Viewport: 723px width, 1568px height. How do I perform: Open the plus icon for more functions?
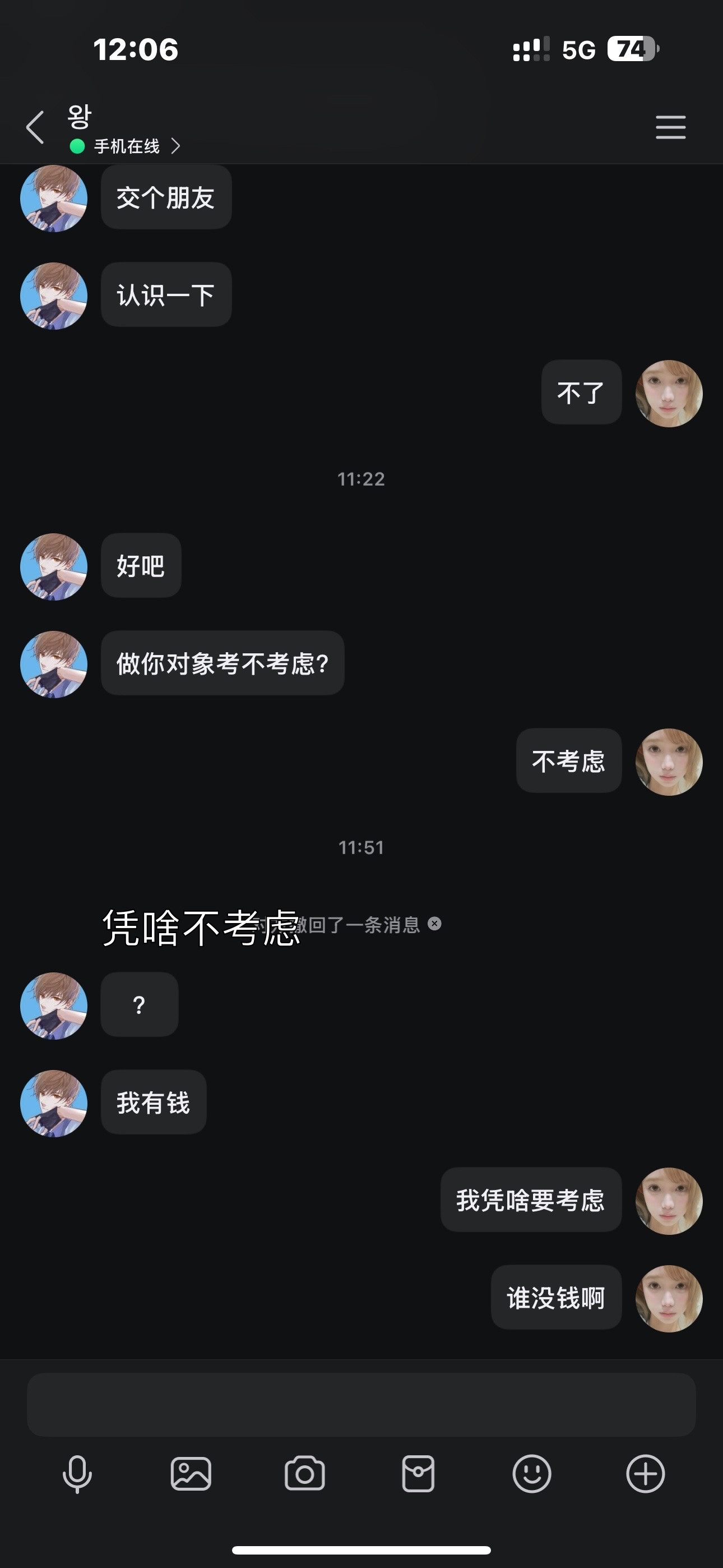pyautogui.click(x=645, y=1474)
